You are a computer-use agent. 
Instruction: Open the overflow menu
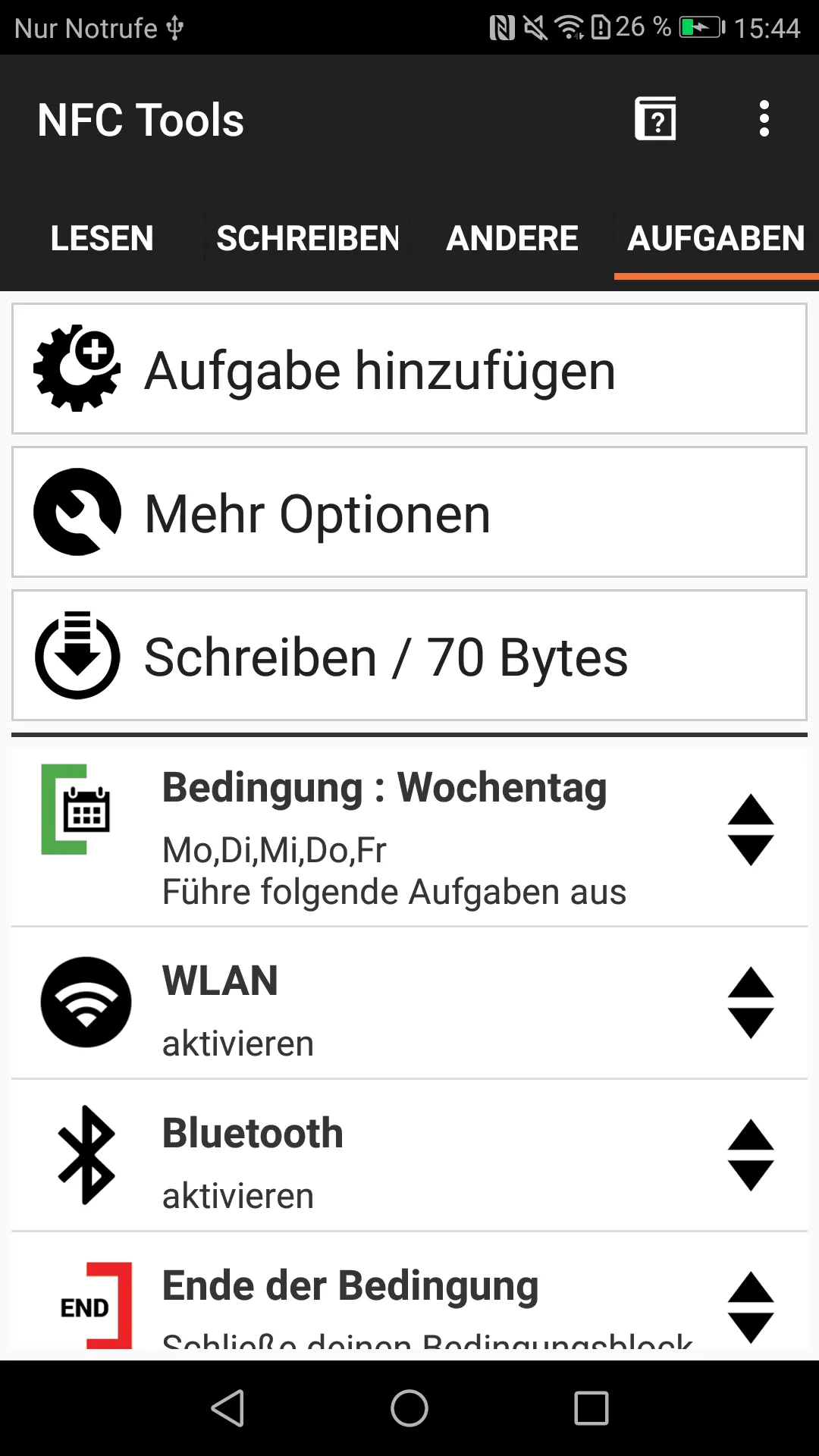pyautogui.click(x=764, y=119)
